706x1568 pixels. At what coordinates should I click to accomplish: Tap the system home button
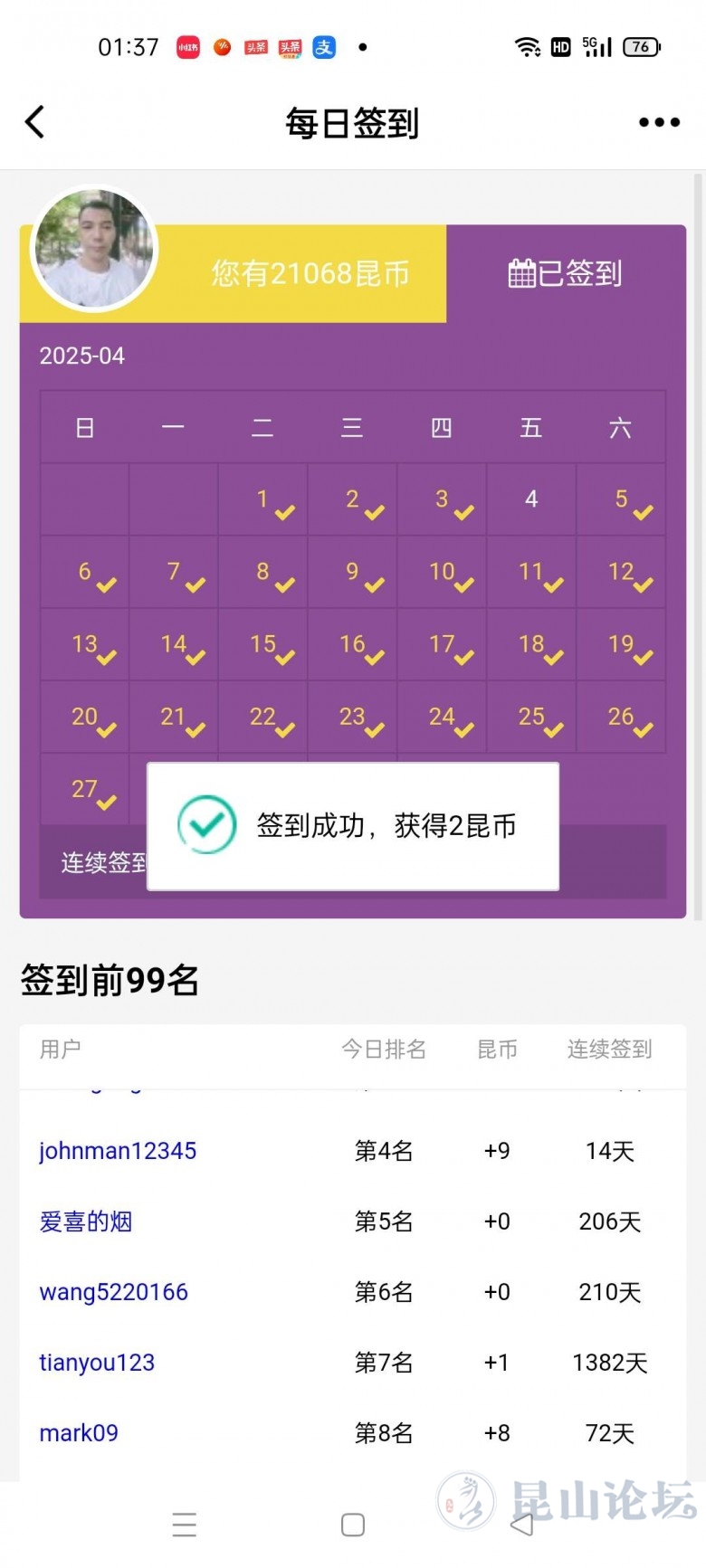[x=353, y=1525]
